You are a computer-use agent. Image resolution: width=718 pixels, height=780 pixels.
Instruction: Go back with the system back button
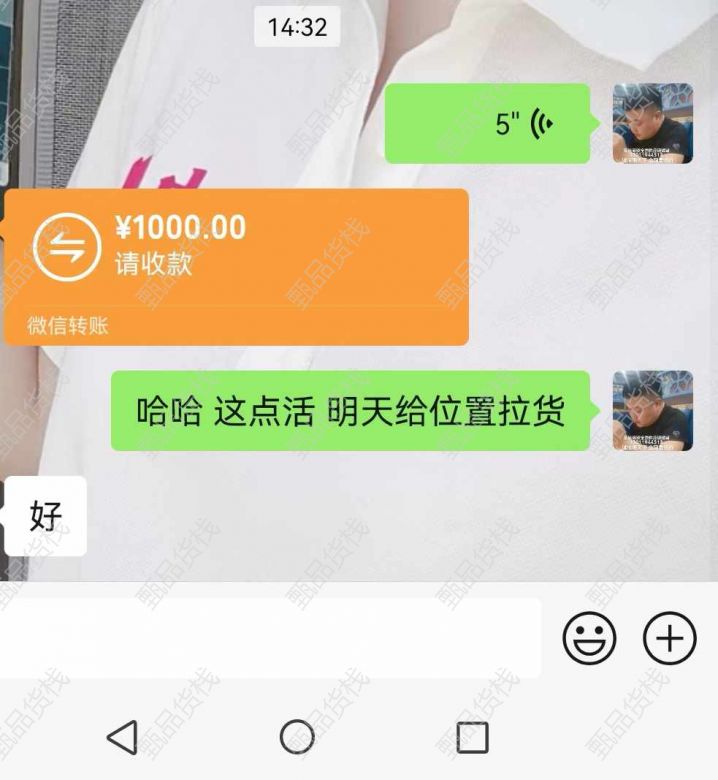122,737
